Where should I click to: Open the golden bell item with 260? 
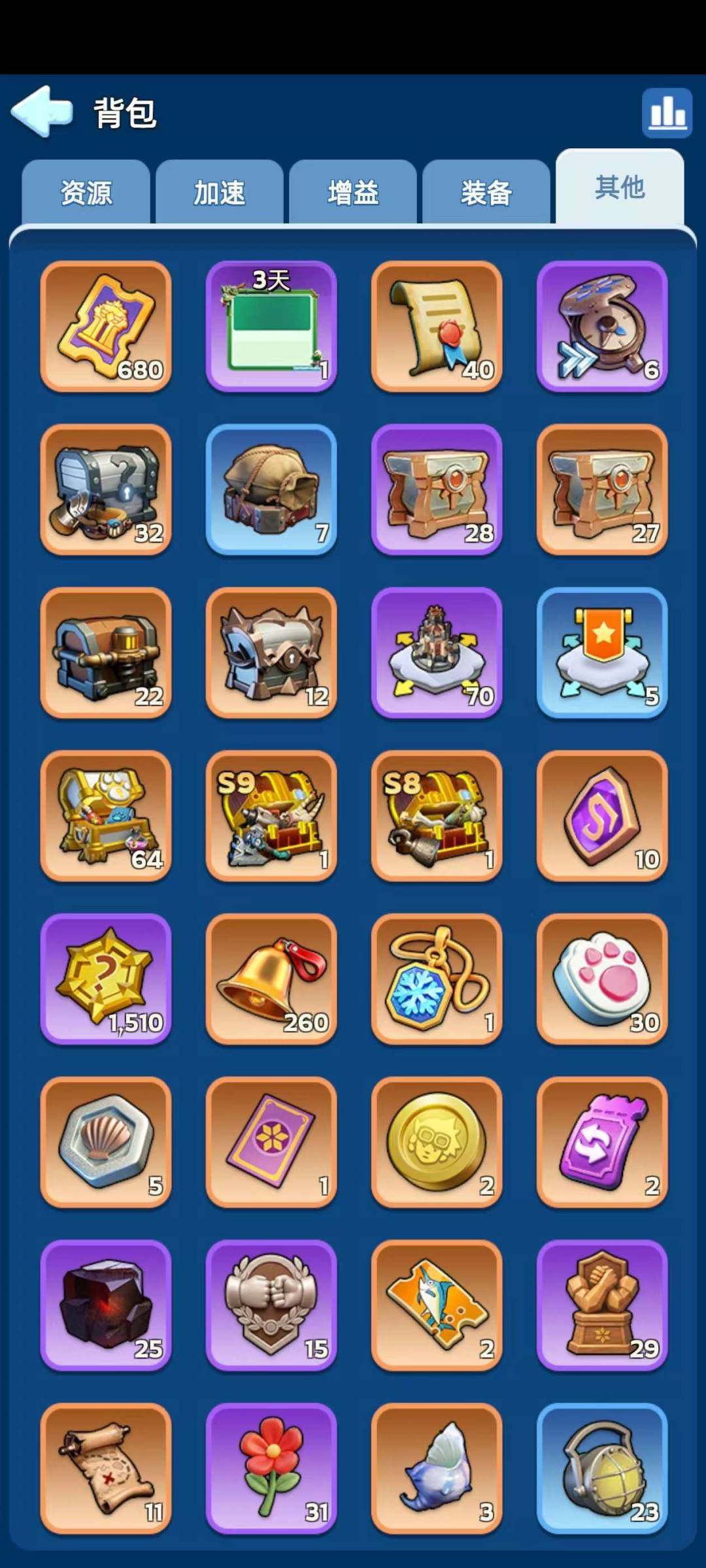point(271,979)
